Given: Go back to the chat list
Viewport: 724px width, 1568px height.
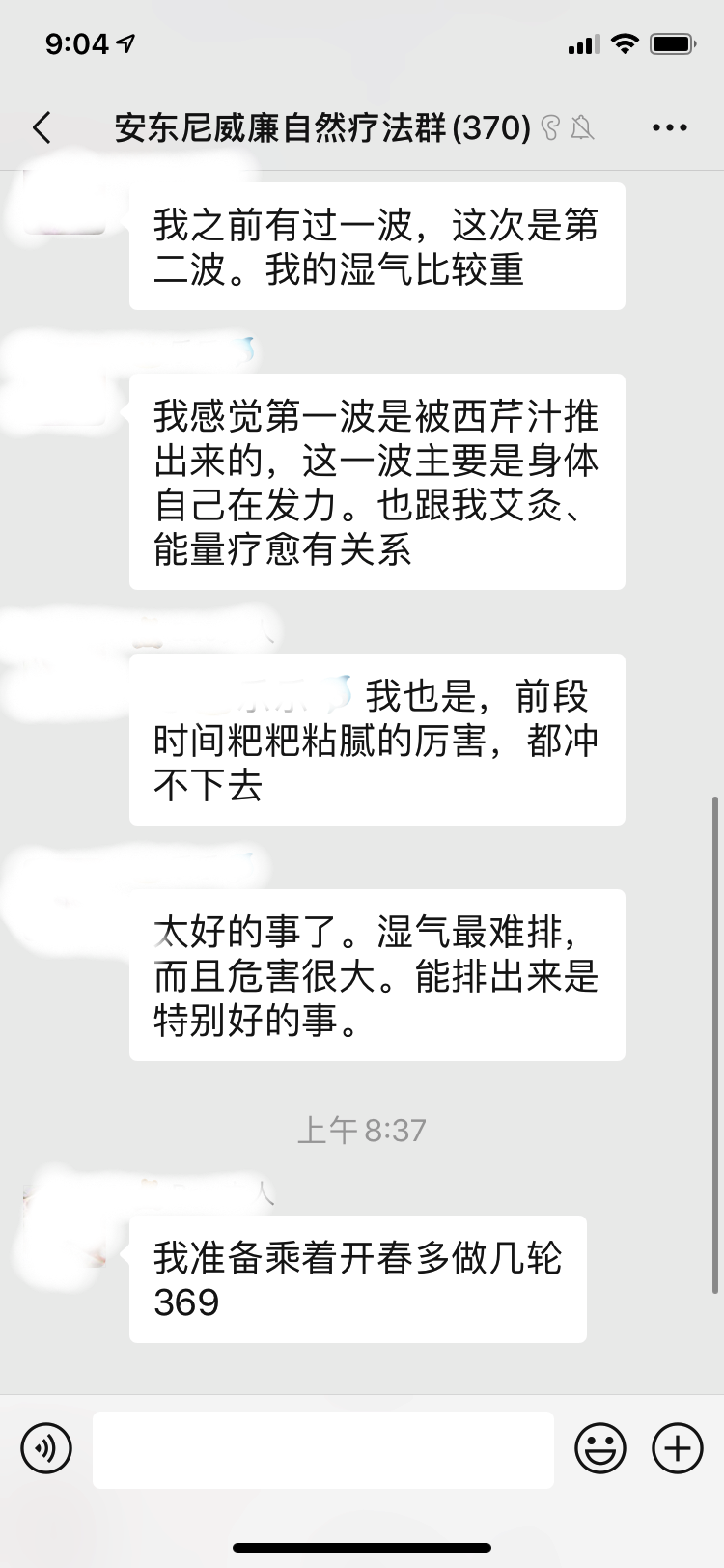Looking at the screenshot, I should tap(42, 127).
